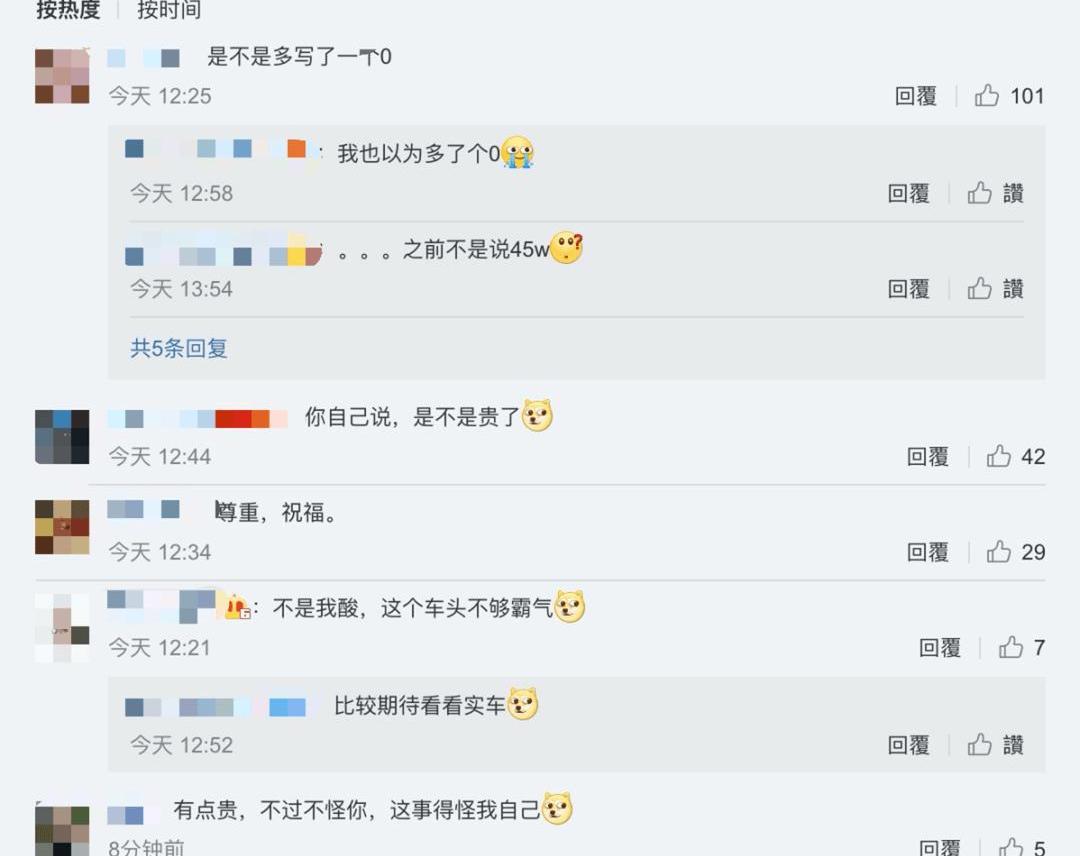Open avatar of 尊重,祝福。 commenter
The image size is (1080, 856).
tap(62, 527)
